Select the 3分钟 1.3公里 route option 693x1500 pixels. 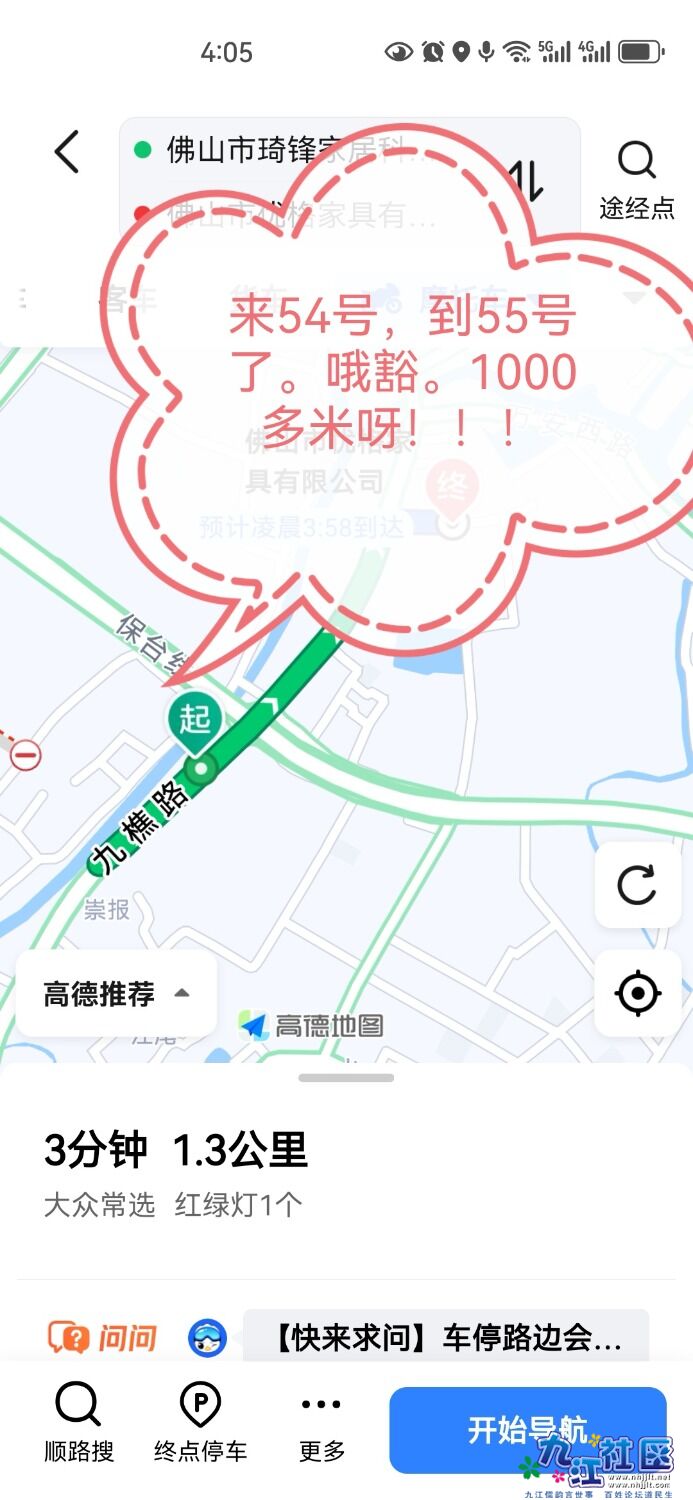pos(176,1172)
